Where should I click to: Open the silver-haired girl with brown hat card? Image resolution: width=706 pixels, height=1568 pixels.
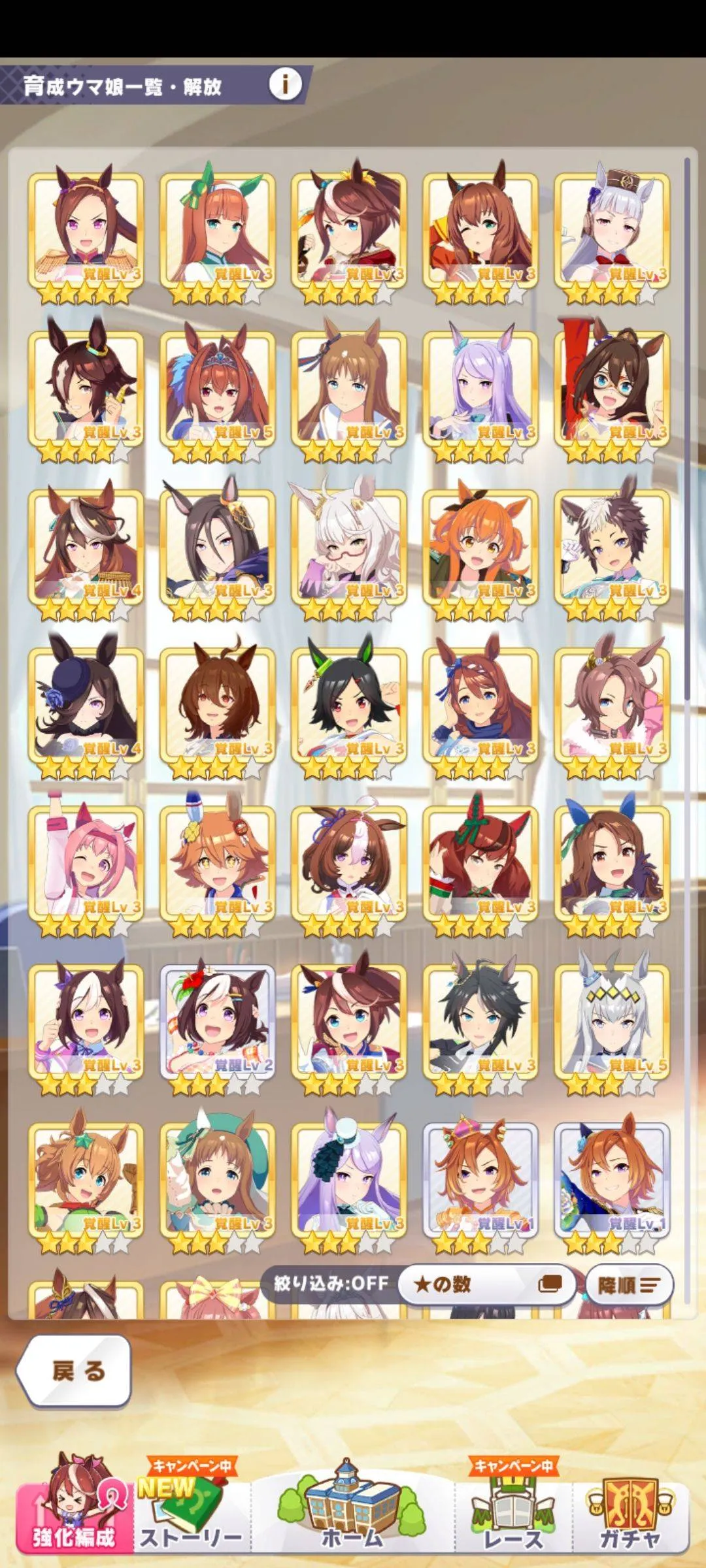click(x=612, y=230)
